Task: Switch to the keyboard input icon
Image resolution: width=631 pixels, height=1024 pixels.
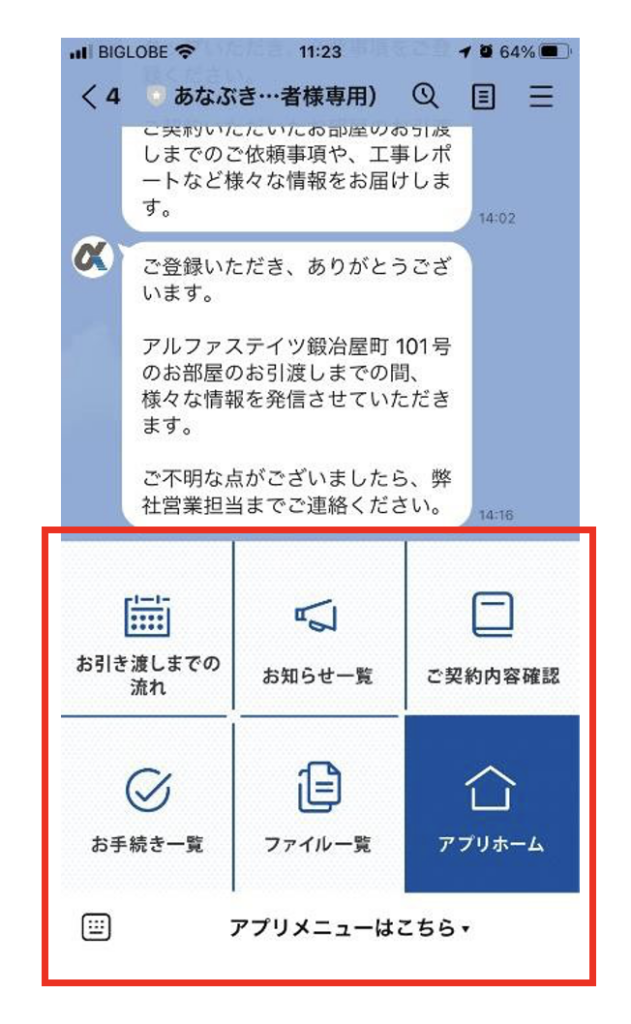Action: pyautogui.click(x=96, y=928)
